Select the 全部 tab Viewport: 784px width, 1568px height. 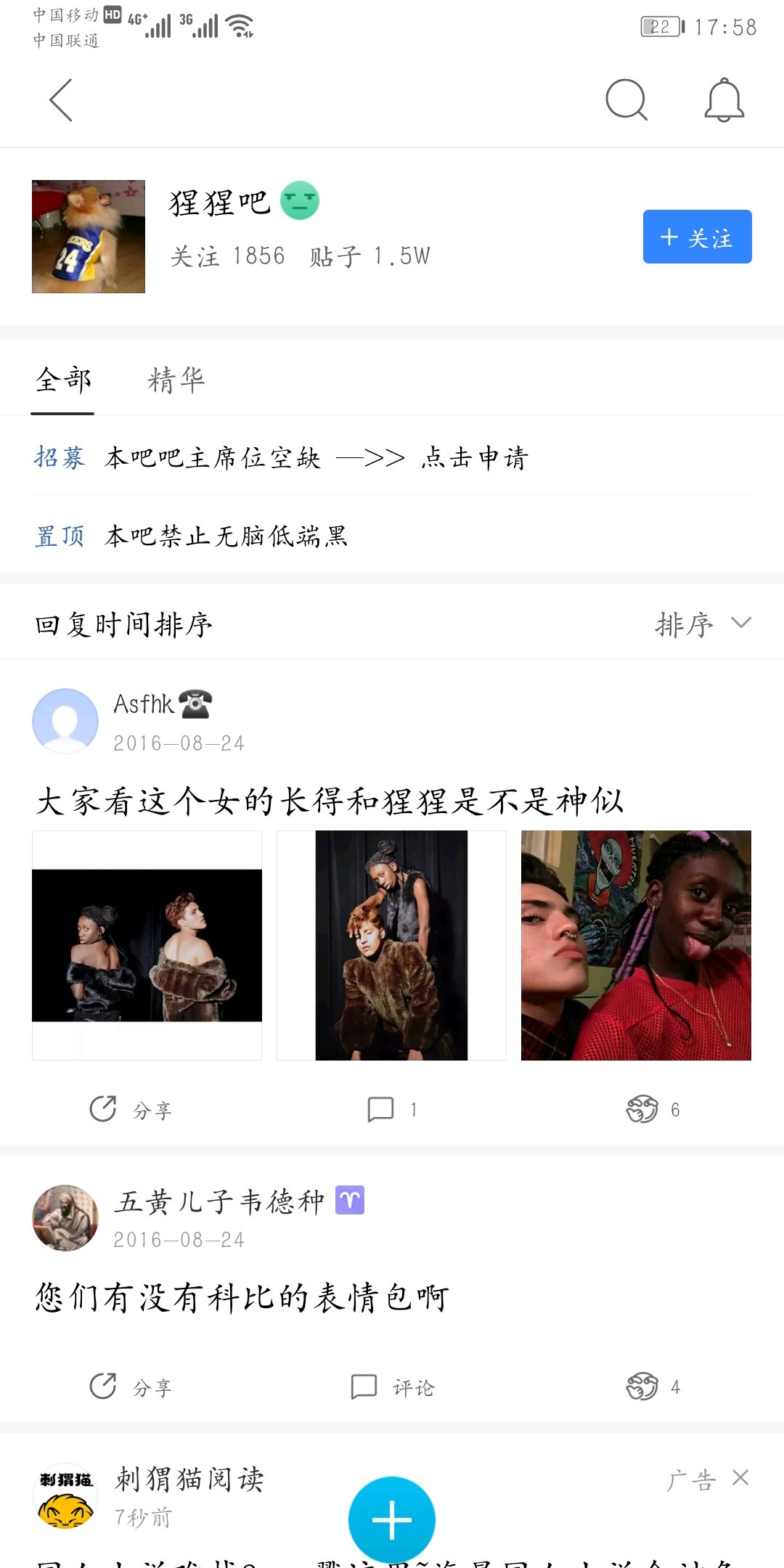[x=63, y=380]
